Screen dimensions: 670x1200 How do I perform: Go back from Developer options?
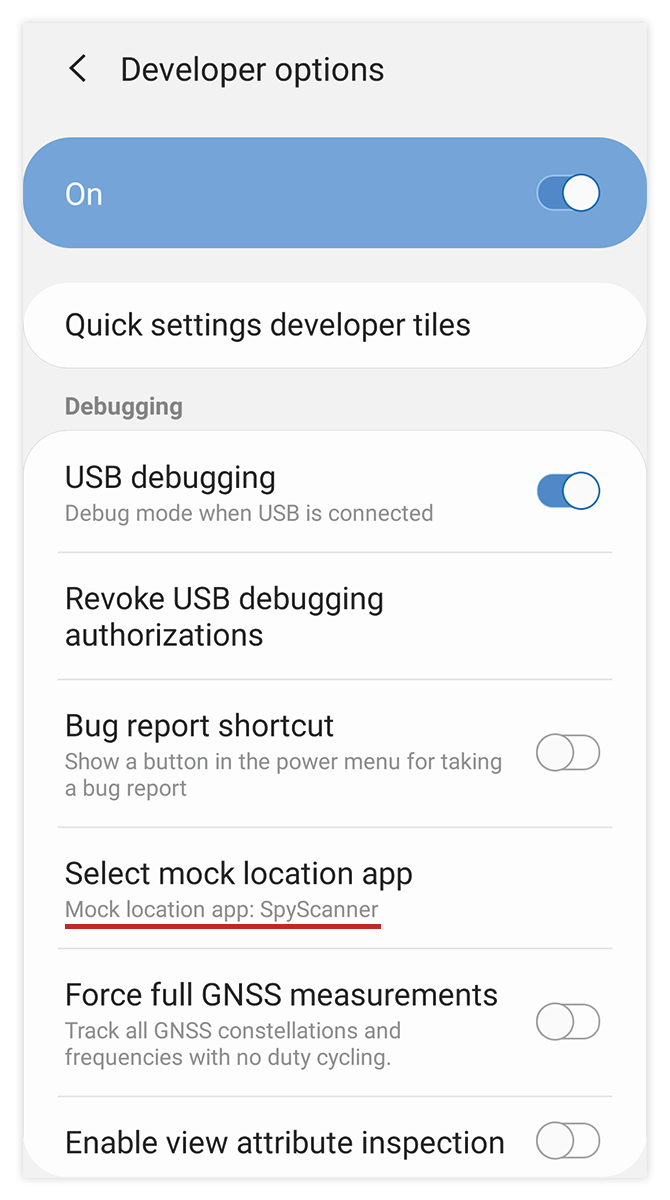78,69
